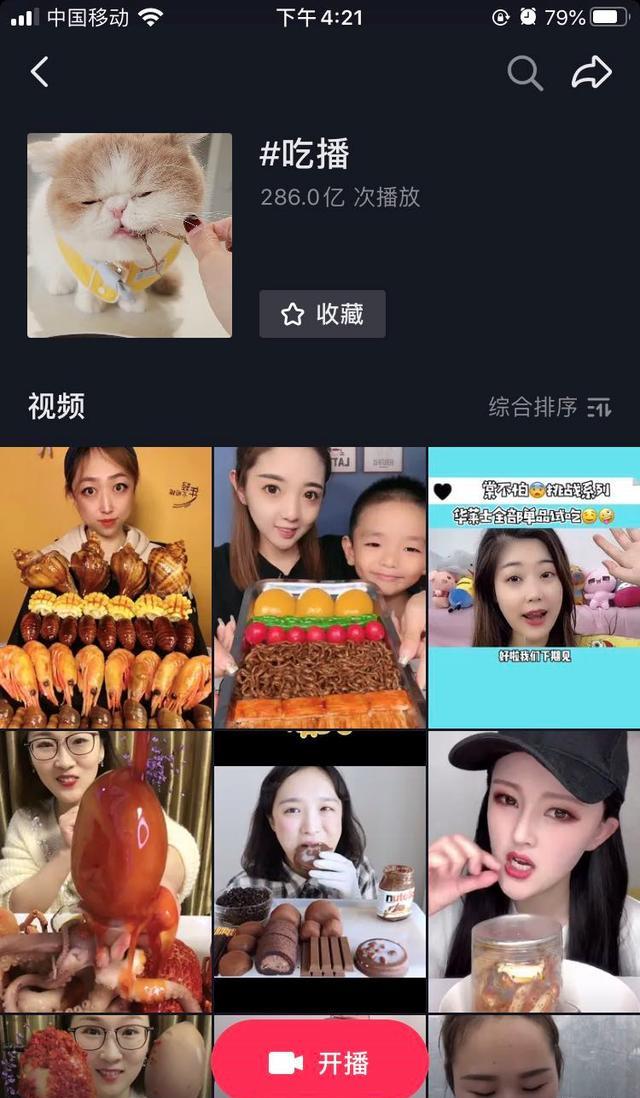
Task: Open the 挑战系列 video with blue border
Action: point(534,587)
